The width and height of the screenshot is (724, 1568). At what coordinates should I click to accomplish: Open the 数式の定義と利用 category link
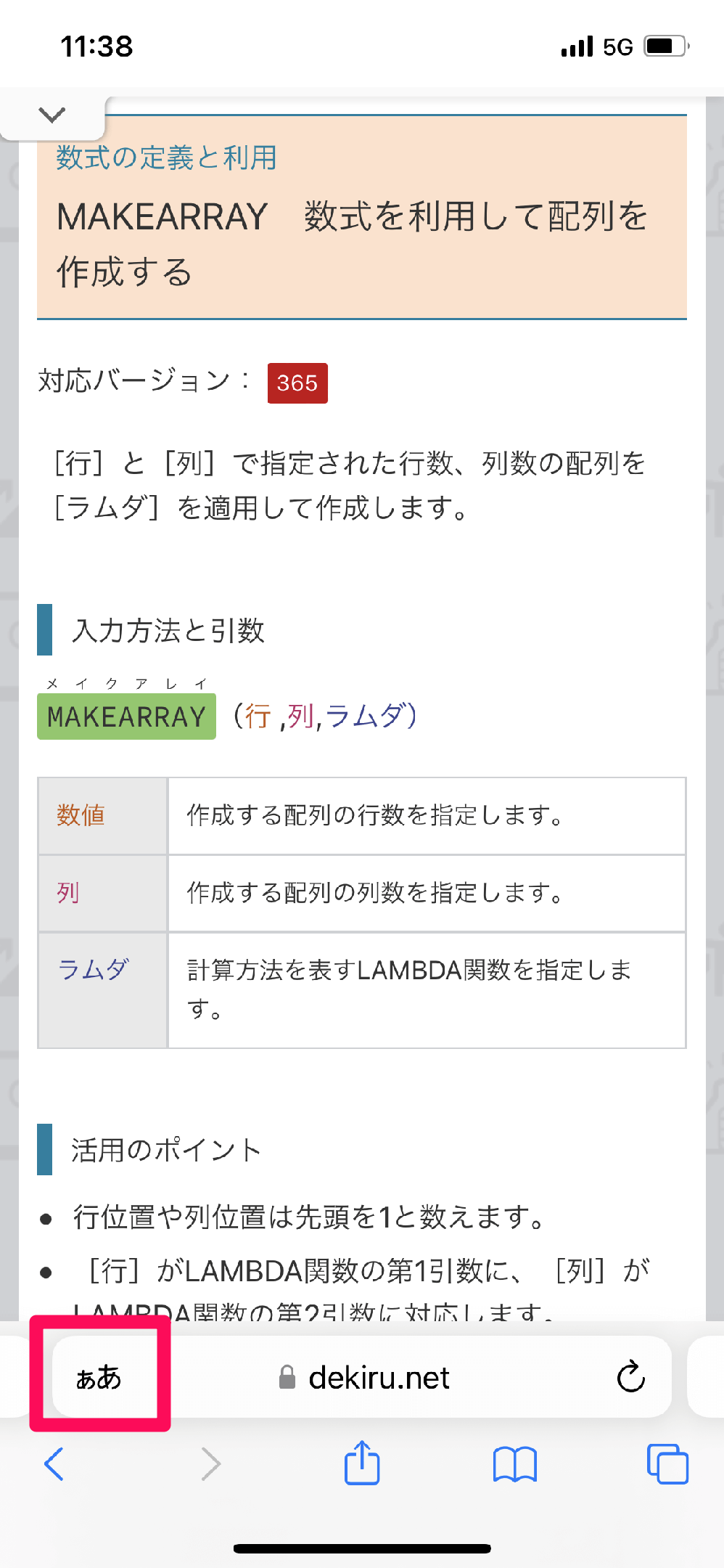tap(166, 158)
